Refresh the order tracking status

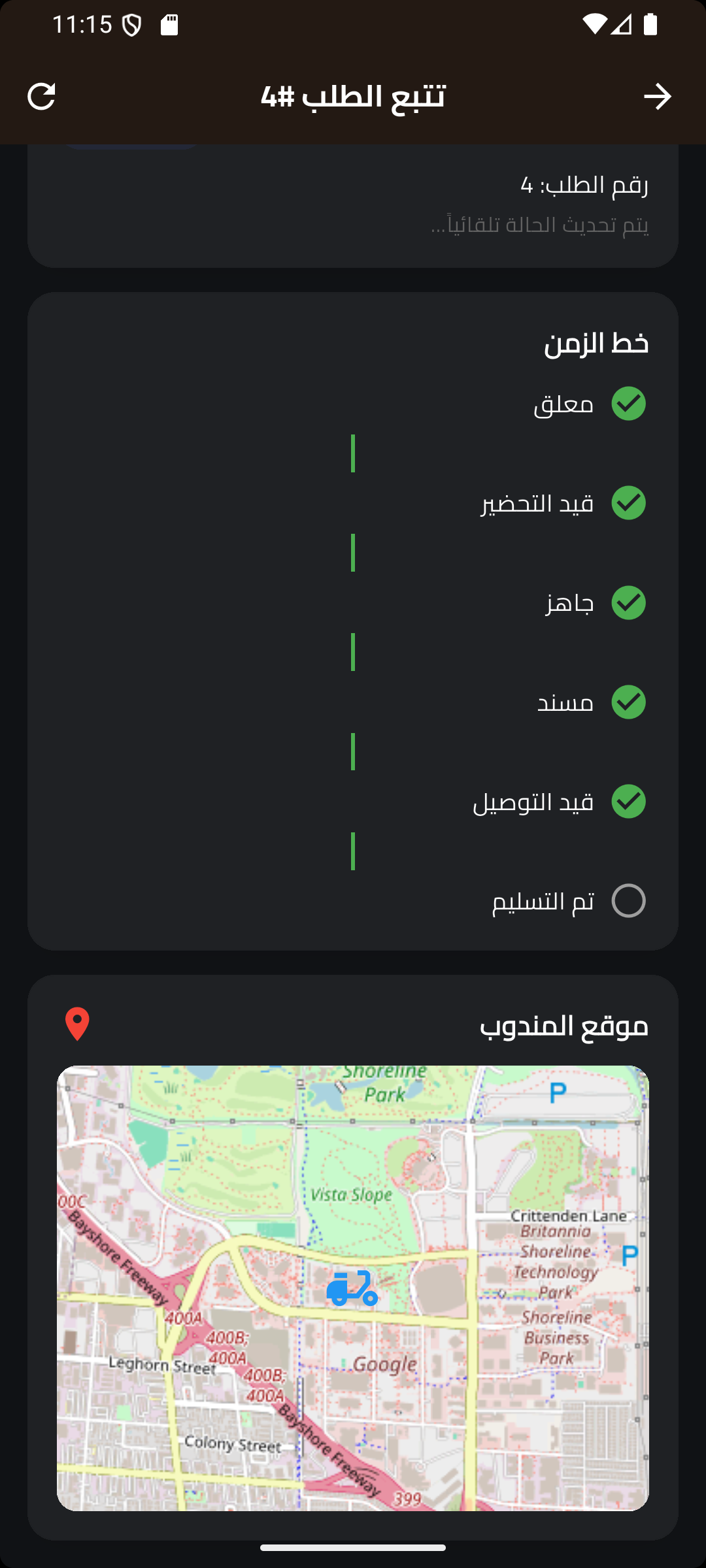pyautogui.click(x=41, y=97)
